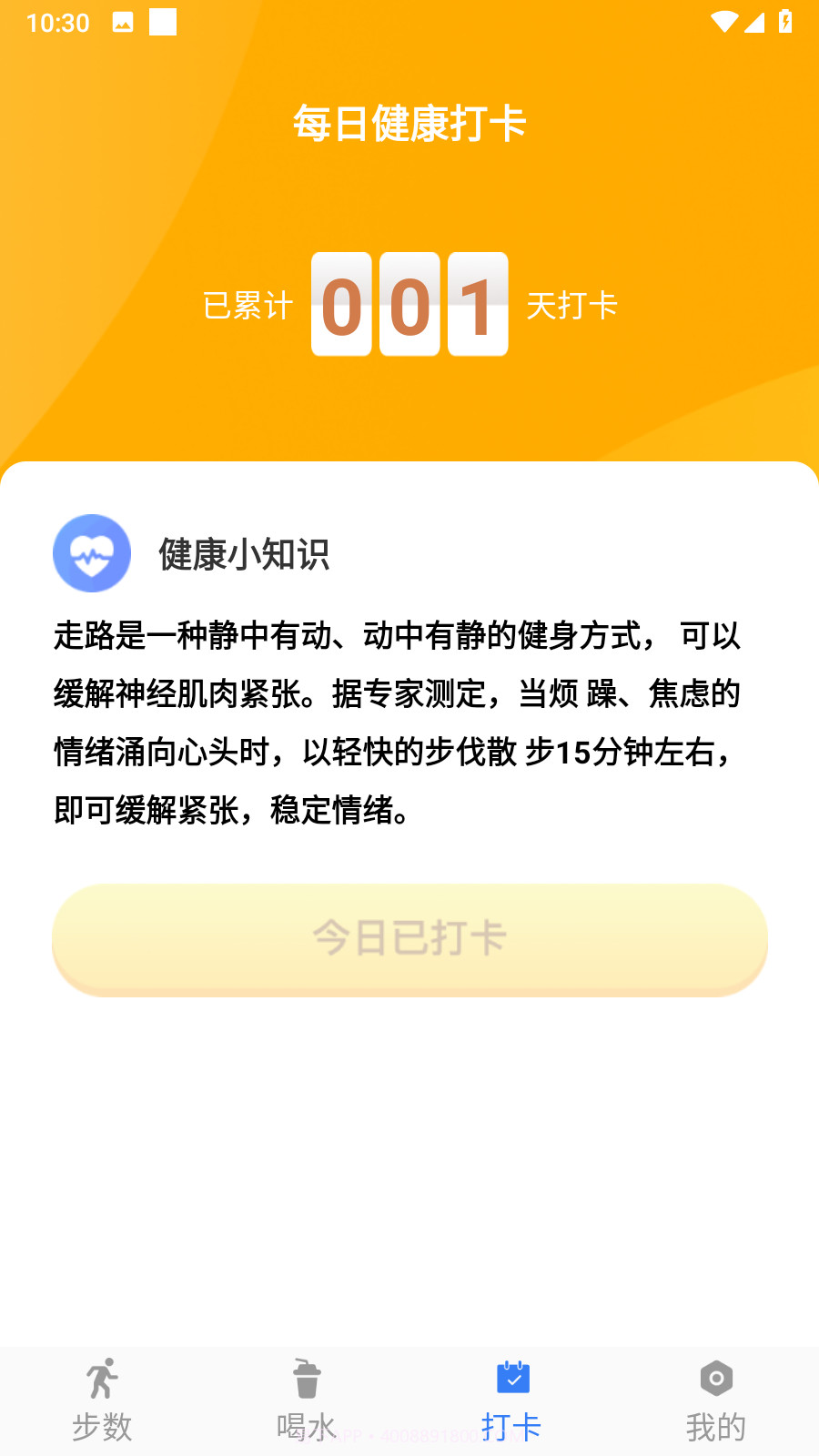
Task: Switch to the 打卡 tab
Action: (511, 1429)
